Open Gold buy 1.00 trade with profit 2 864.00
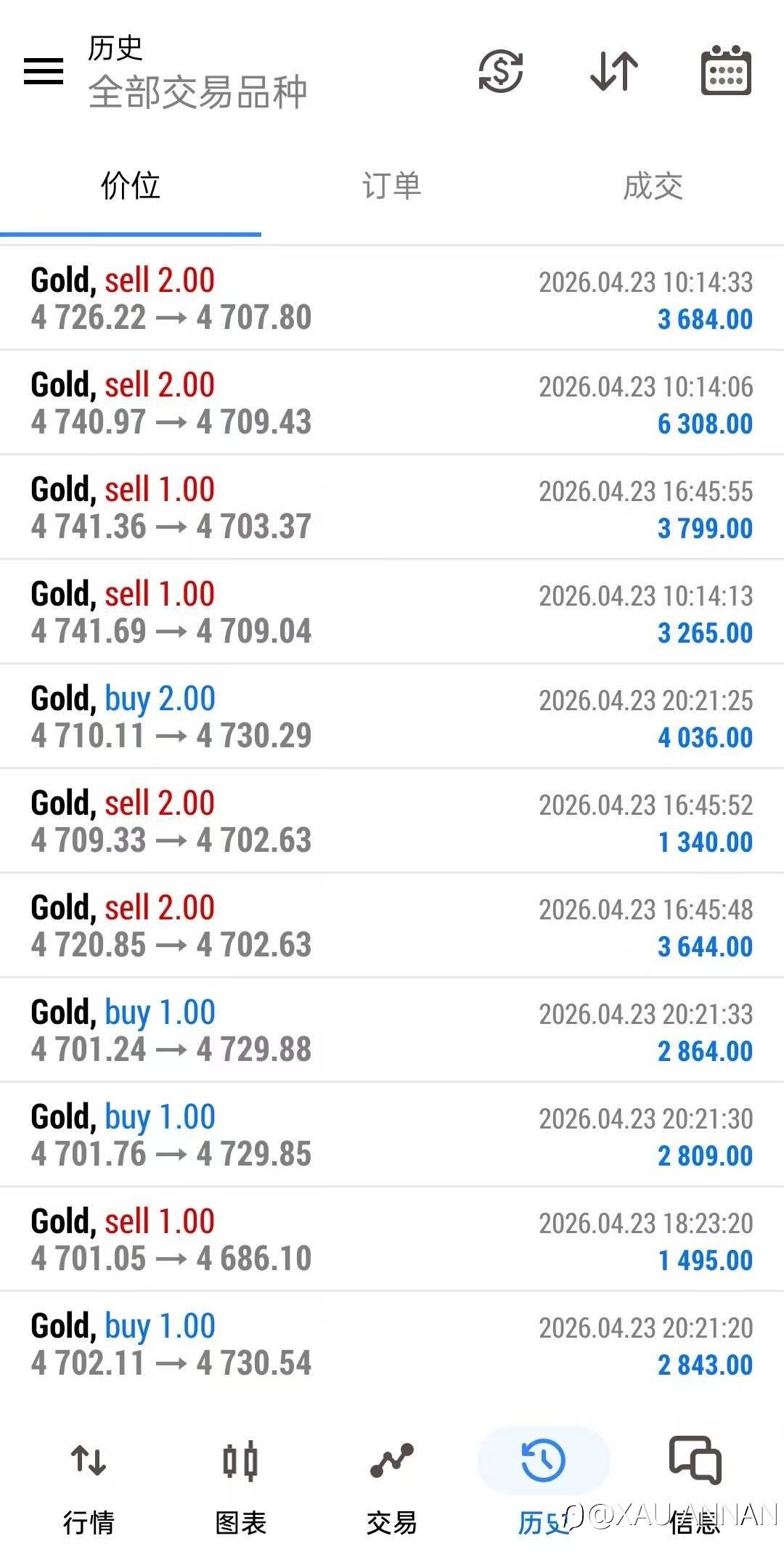Image resolution: width=784 pixels, height=1557 pixels. [392, 1030]
